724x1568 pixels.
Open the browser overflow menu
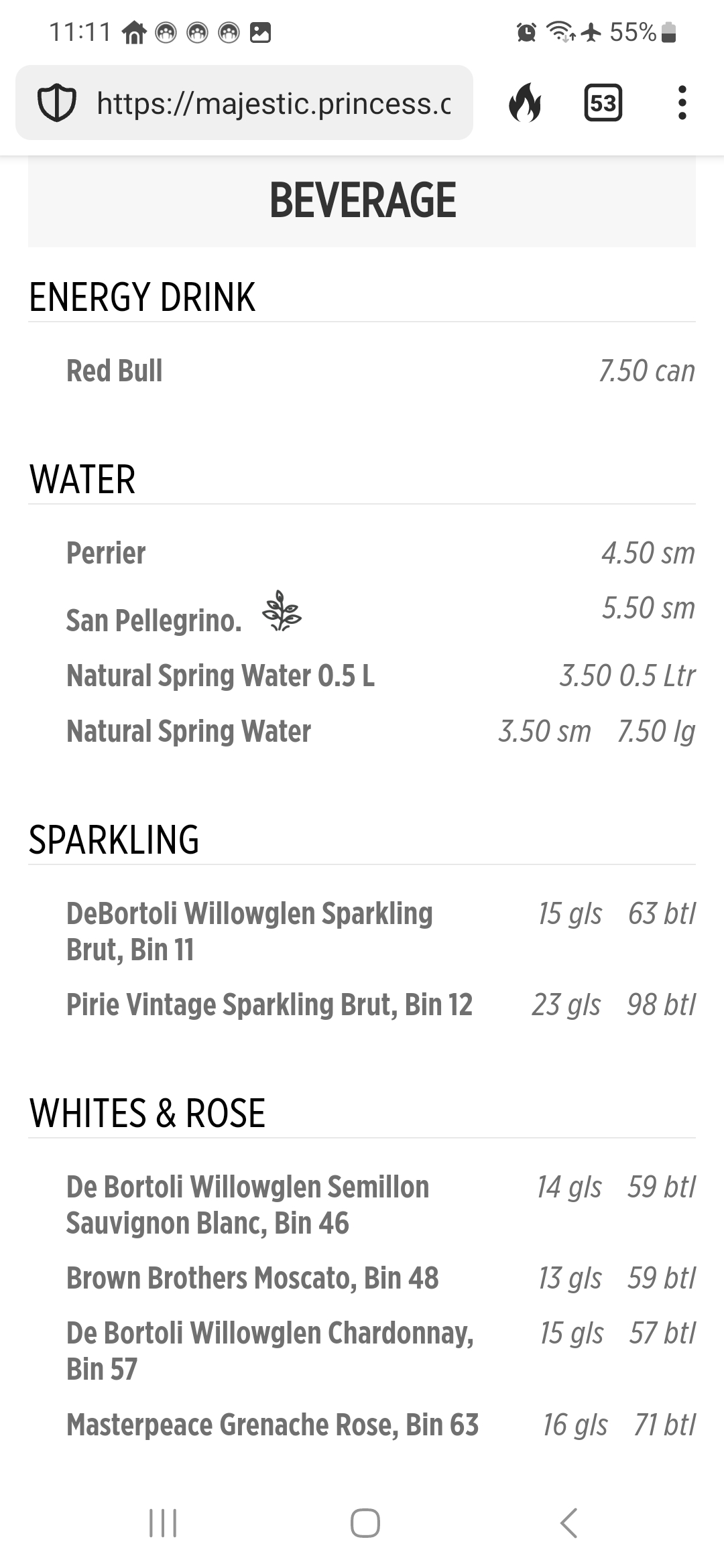tap(682, 103)
